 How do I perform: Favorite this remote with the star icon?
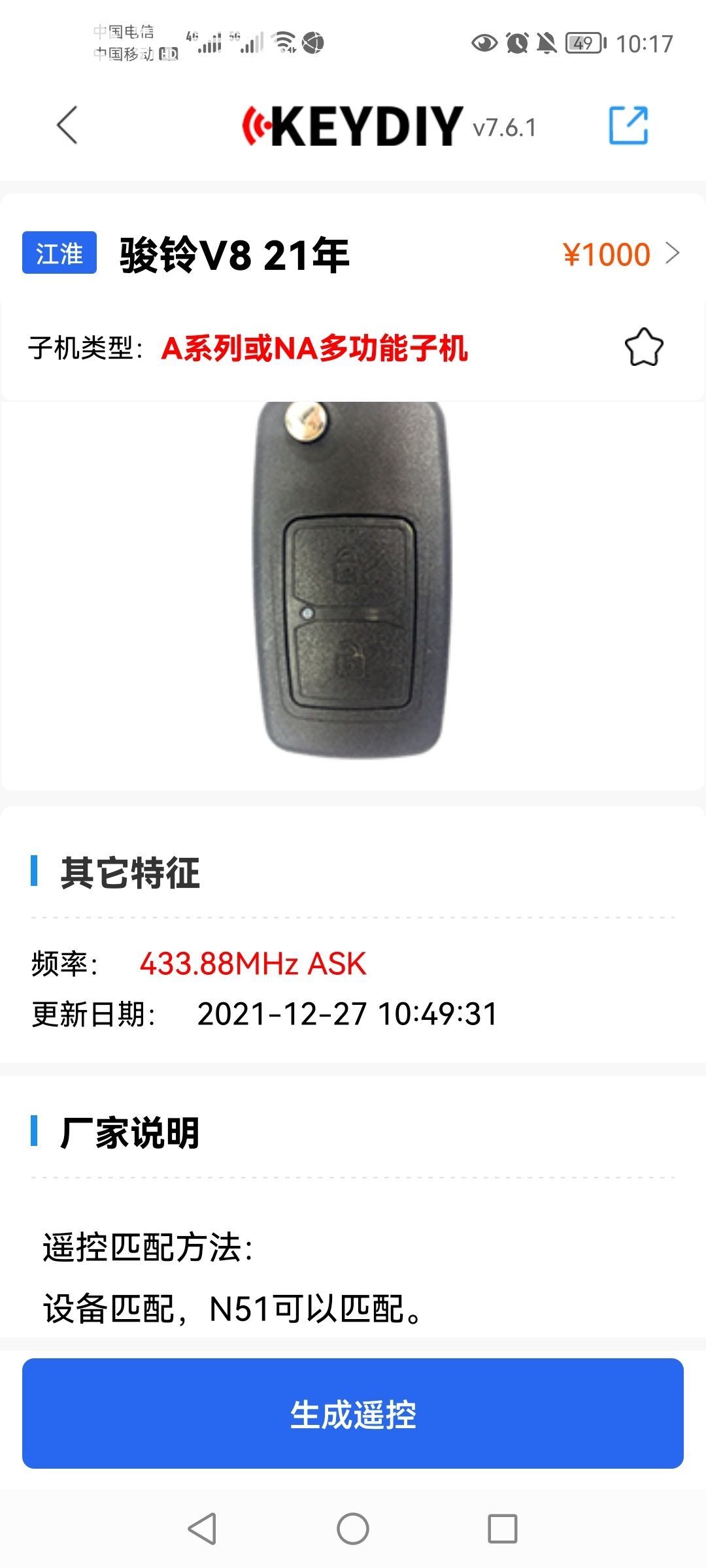643,347
